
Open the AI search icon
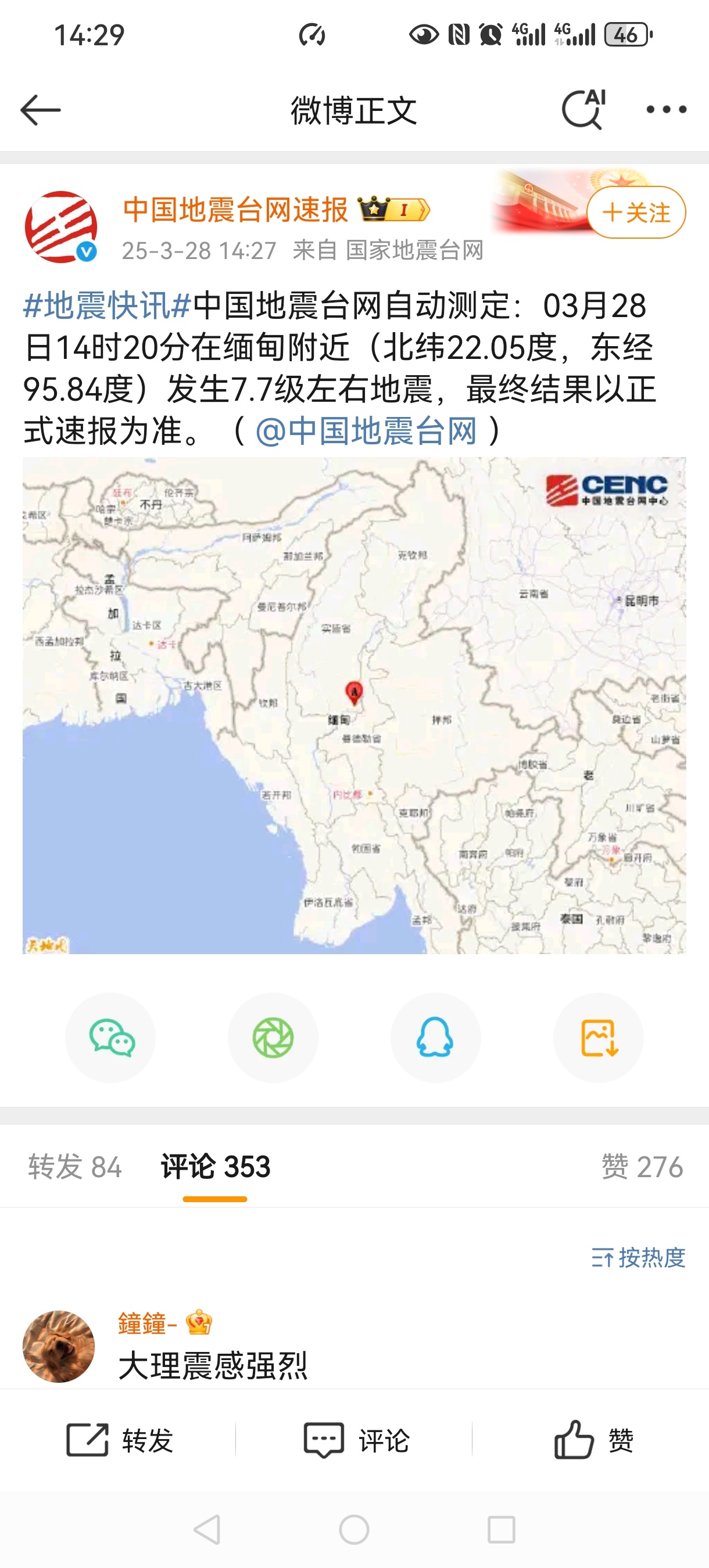click(583, 110)
